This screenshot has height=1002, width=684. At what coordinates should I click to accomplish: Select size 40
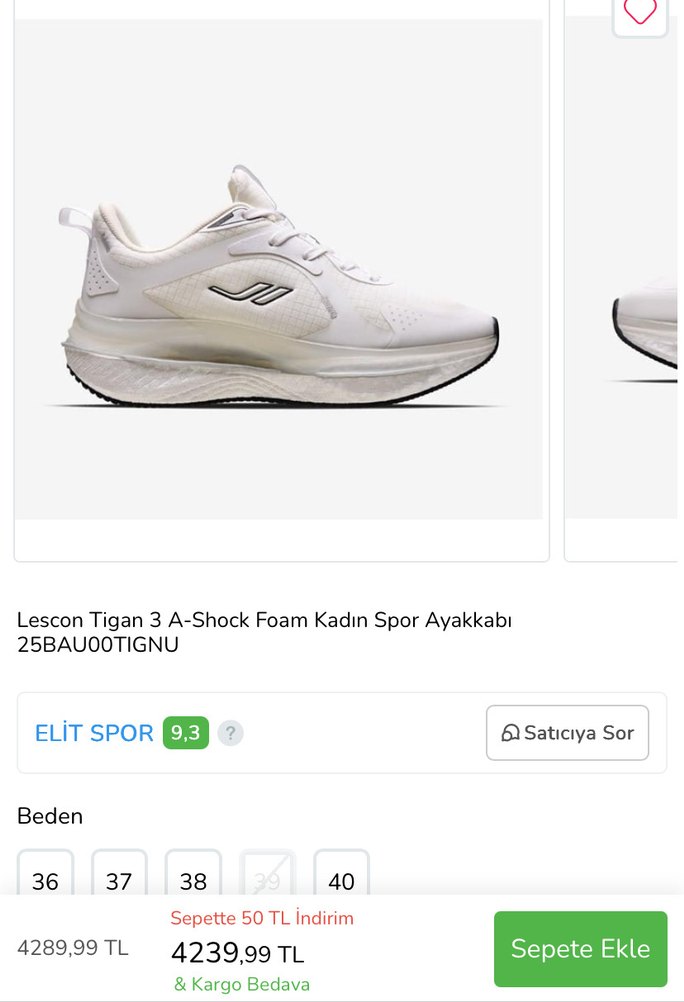click(x=341, y=879)
